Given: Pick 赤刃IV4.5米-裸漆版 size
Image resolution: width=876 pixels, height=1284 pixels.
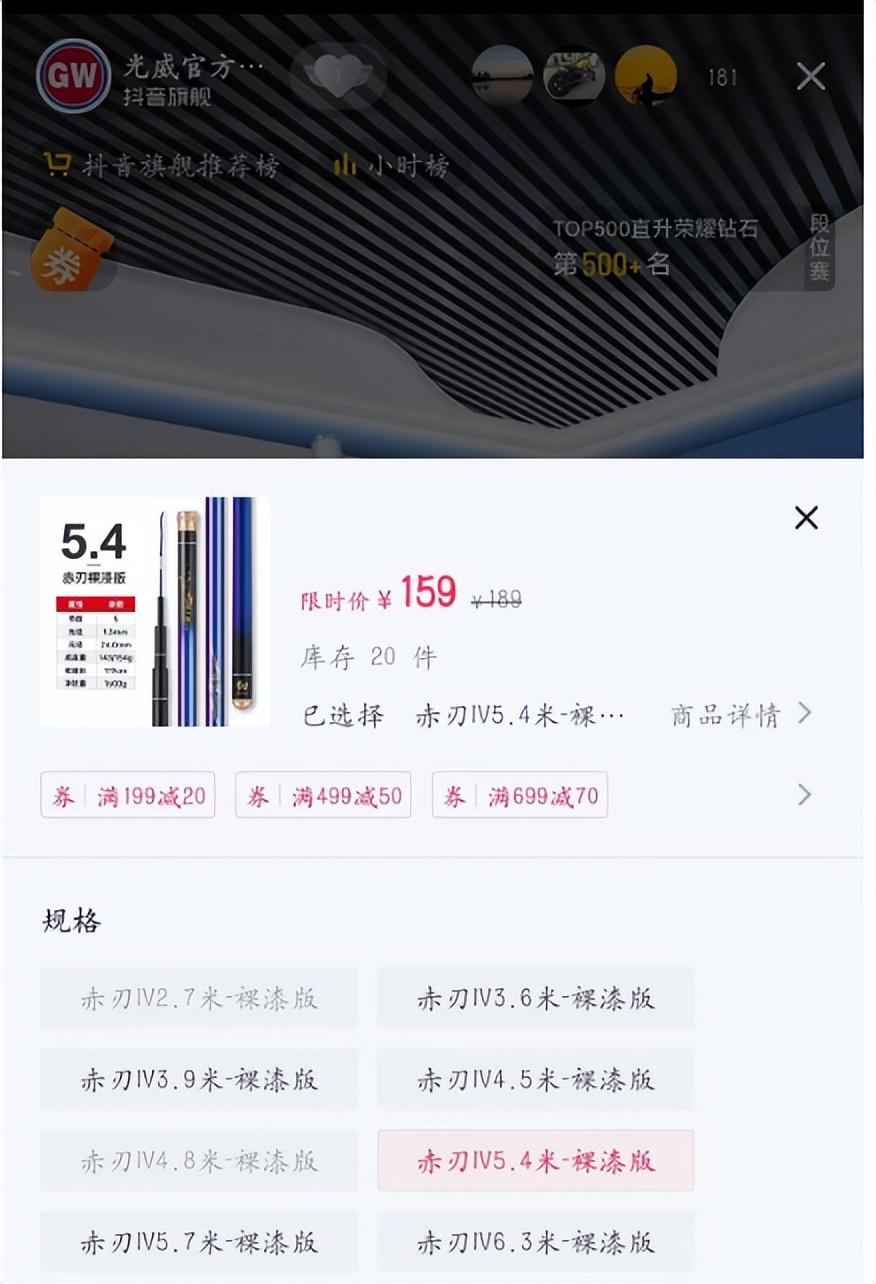Looking at the screenshot, I should pos(535,1079).
